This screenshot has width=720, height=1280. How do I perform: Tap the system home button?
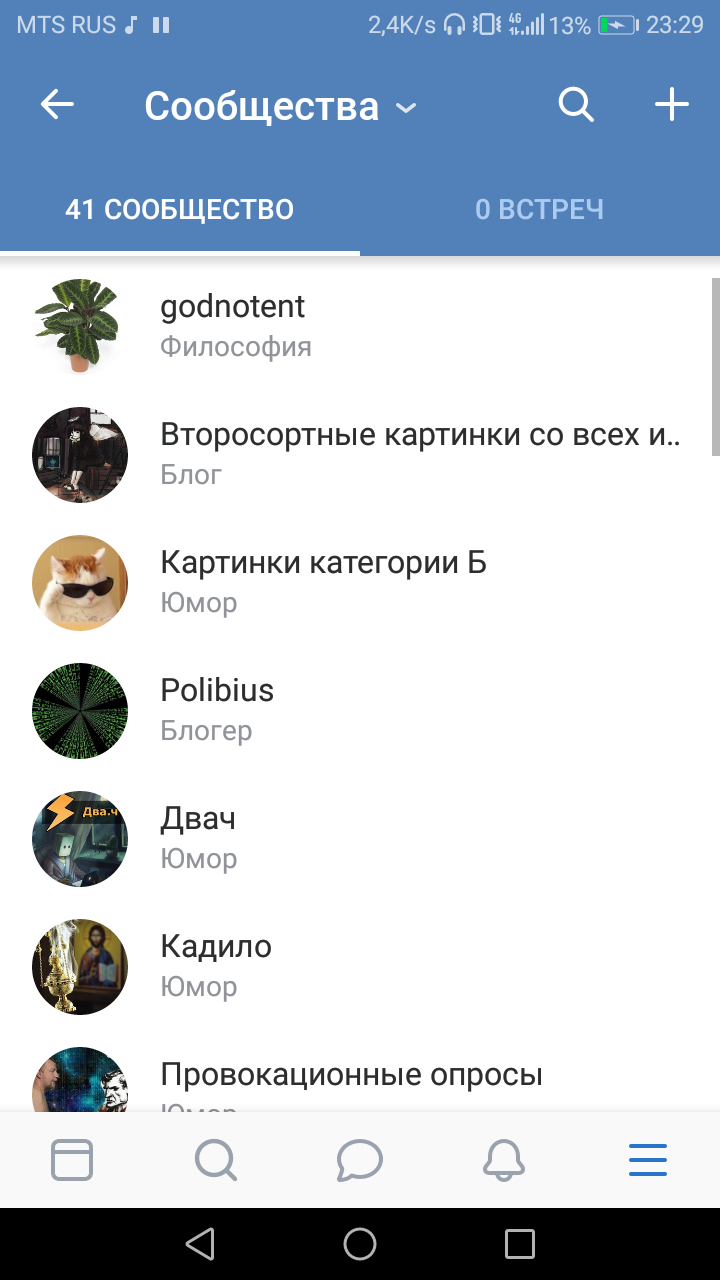coord(360,1243)
